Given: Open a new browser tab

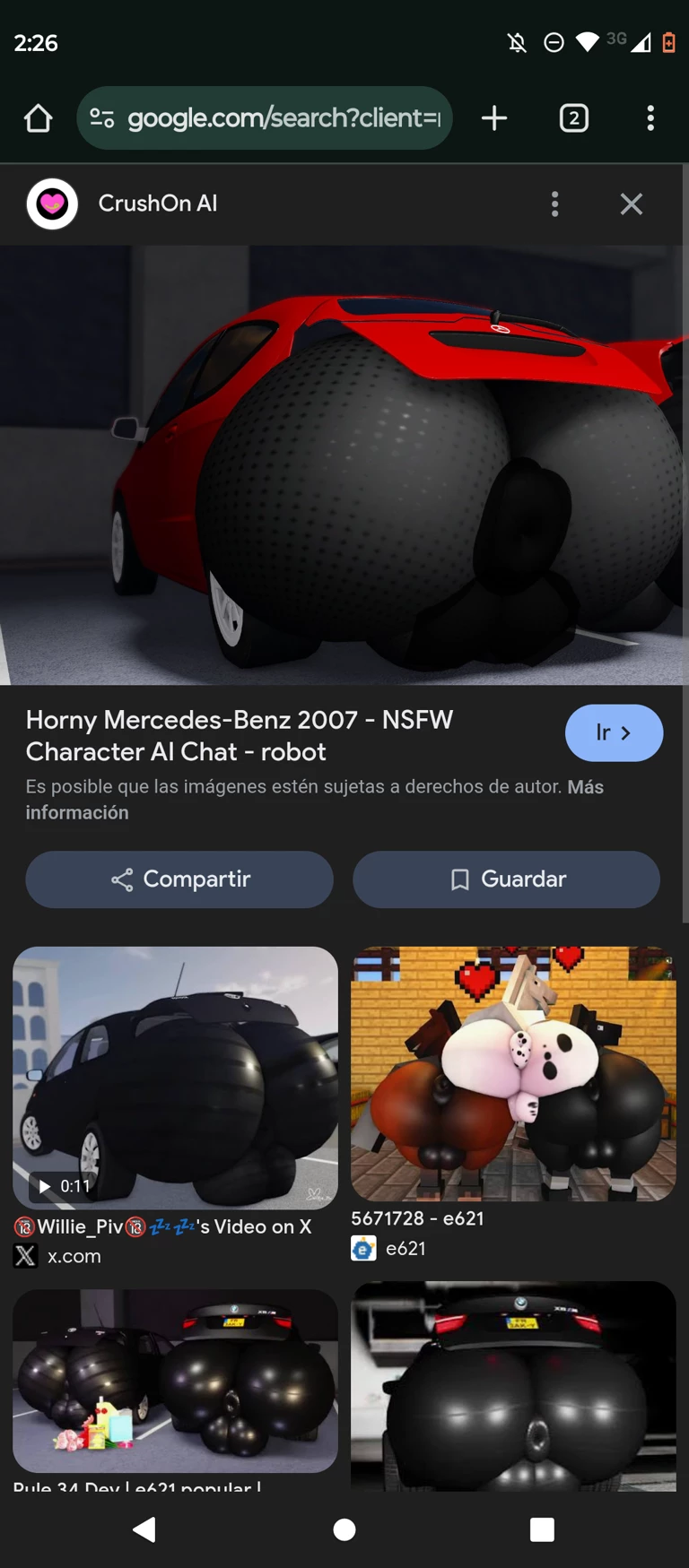Looking at the screenshot, I should pyautogui.click(x=494, y=118).
